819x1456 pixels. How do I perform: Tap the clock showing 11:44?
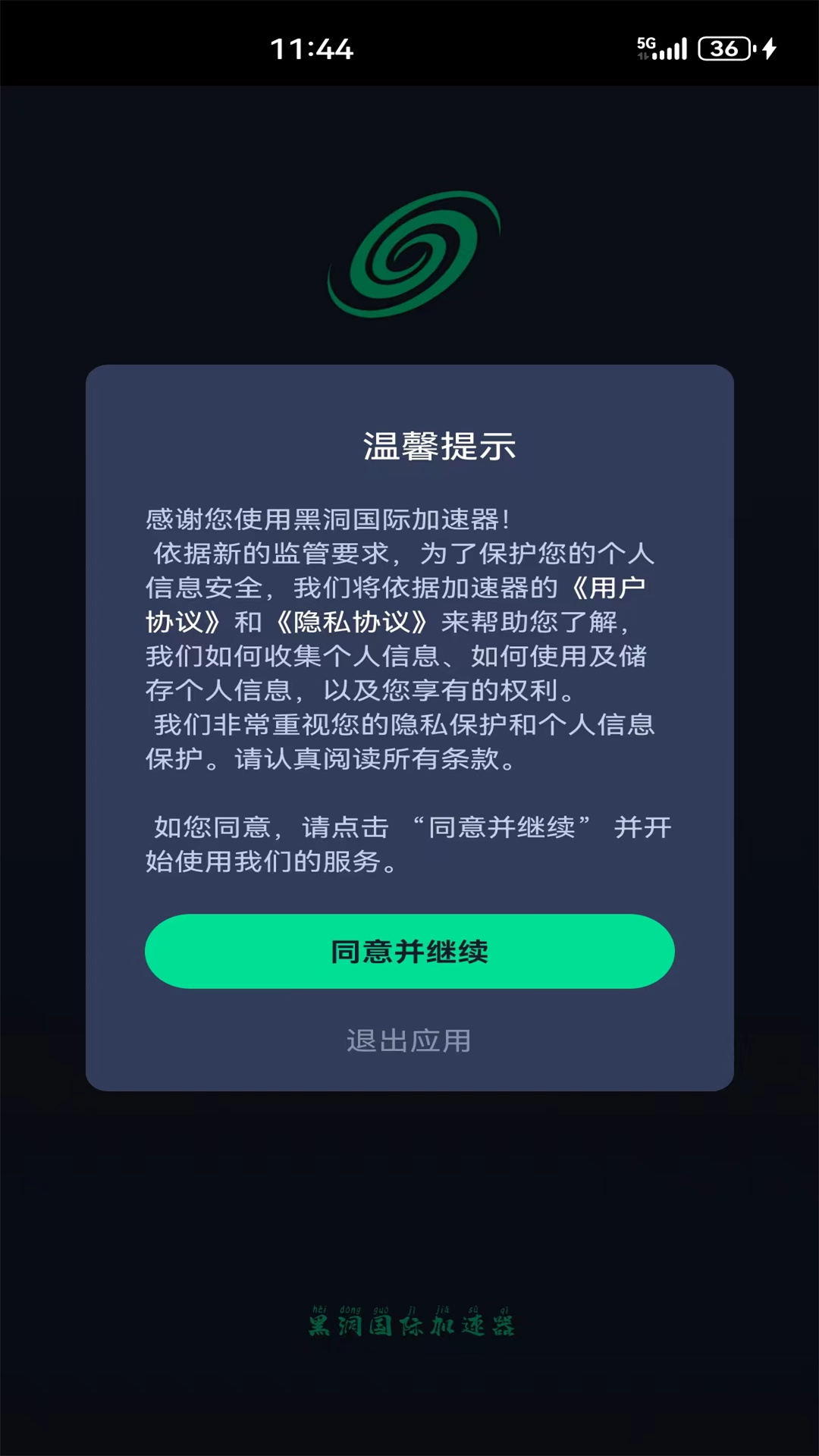tap(312, 49)
